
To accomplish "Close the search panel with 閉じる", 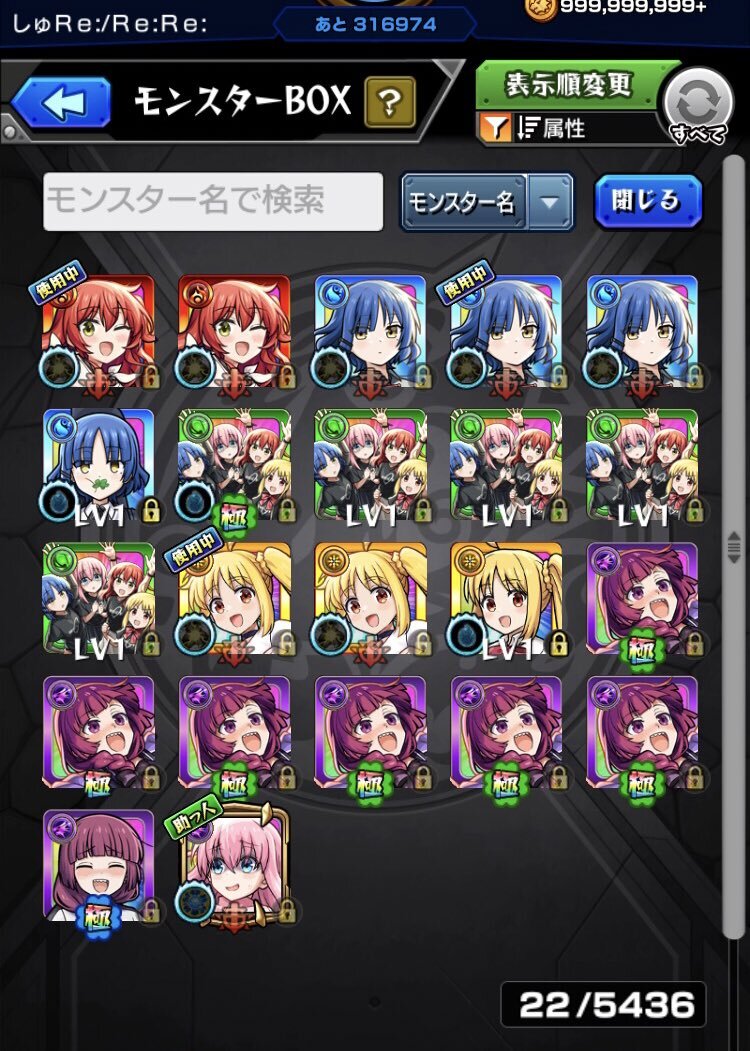I will [x=648, y=201].
